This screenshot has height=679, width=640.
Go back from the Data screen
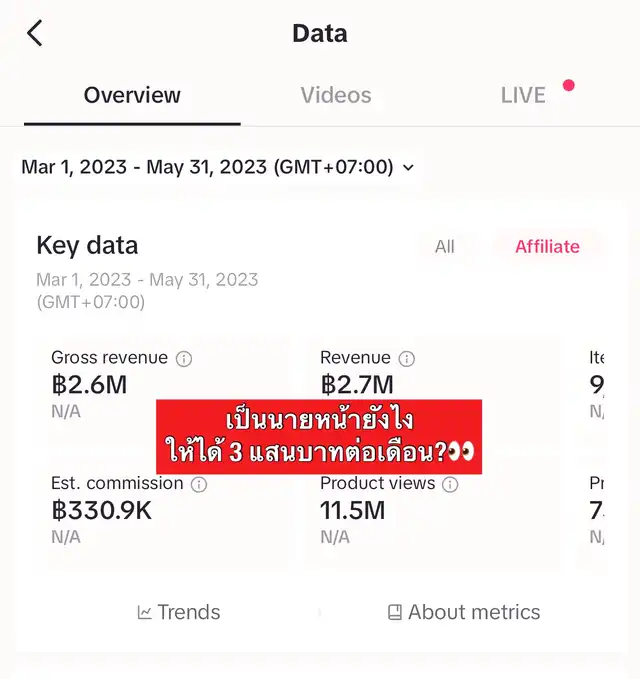[x=35, y=33]
